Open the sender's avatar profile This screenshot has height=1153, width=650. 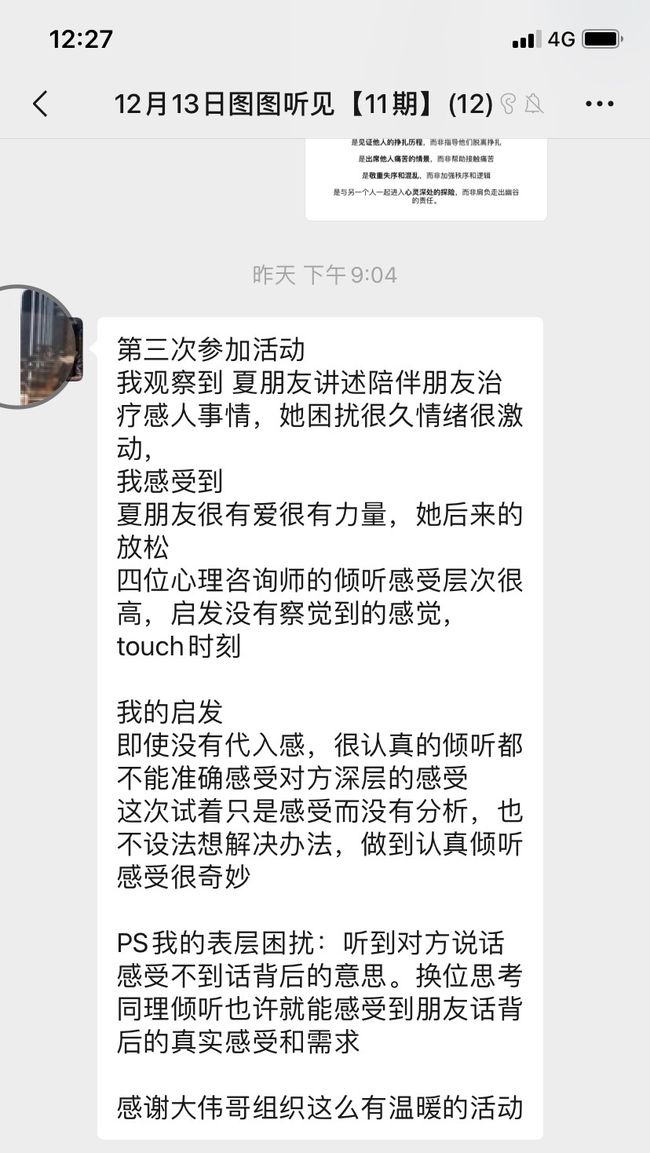42,346
